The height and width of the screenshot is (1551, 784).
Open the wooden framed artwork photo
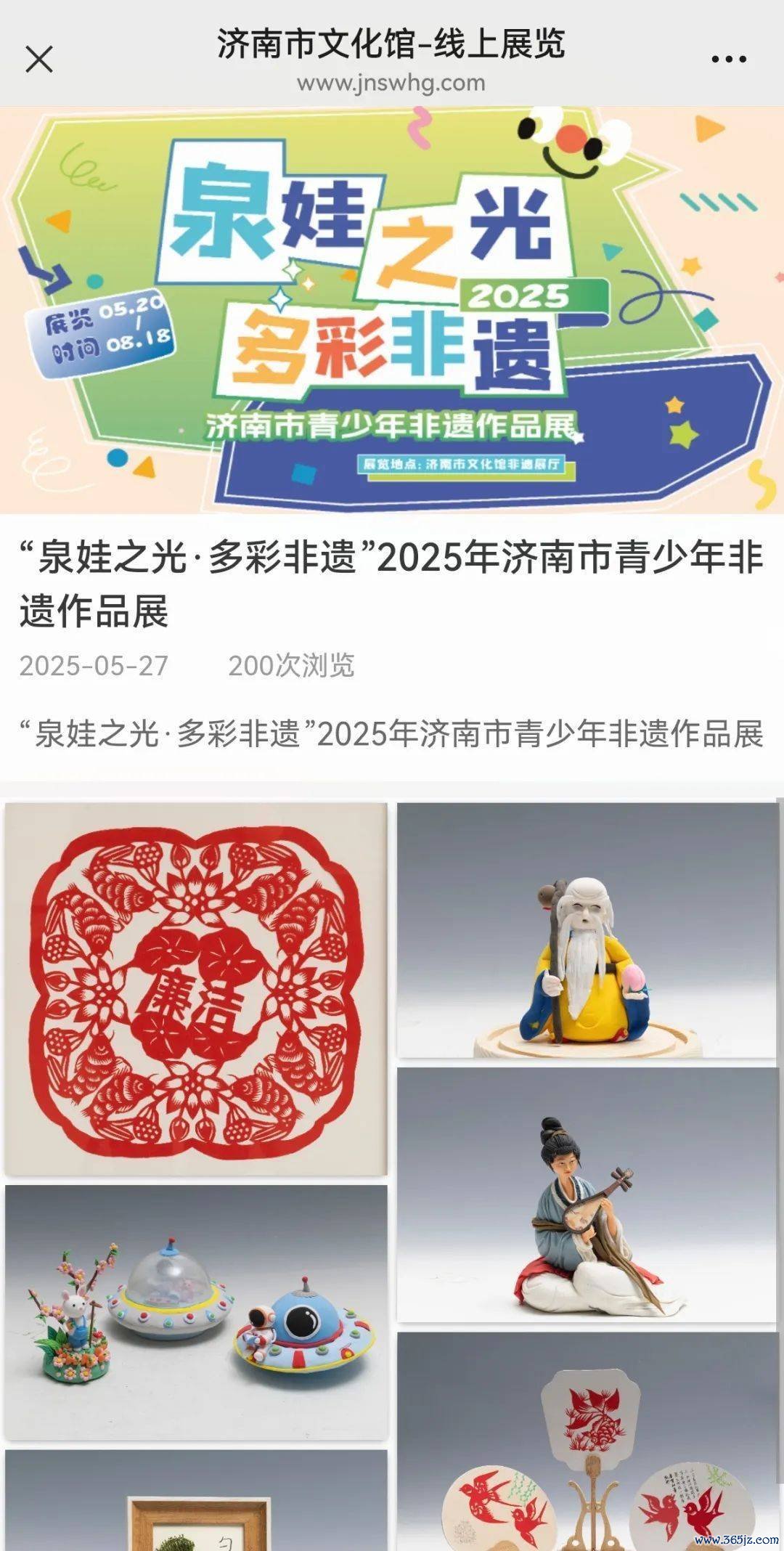(x=196, y=1503)
